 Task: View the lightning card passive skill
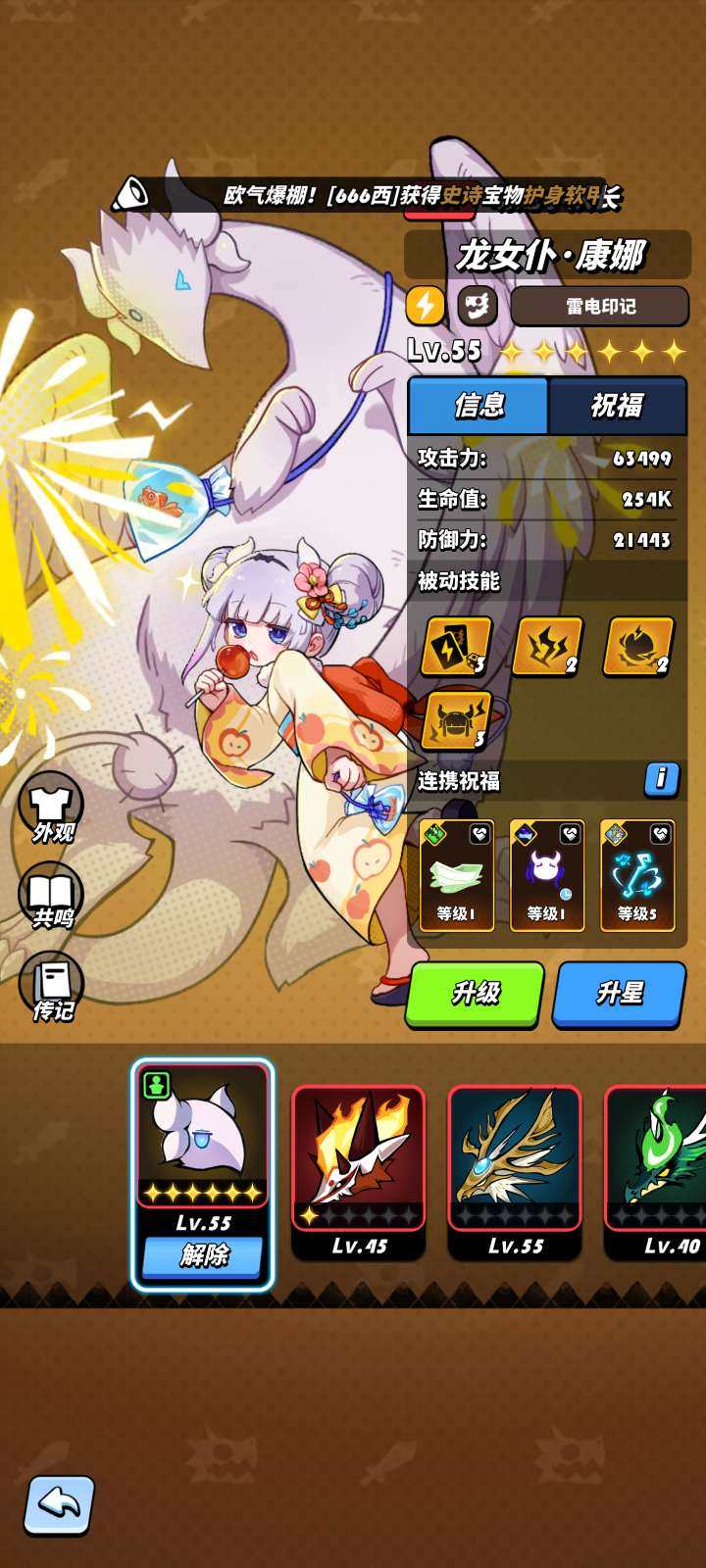[x=456, y=647]
